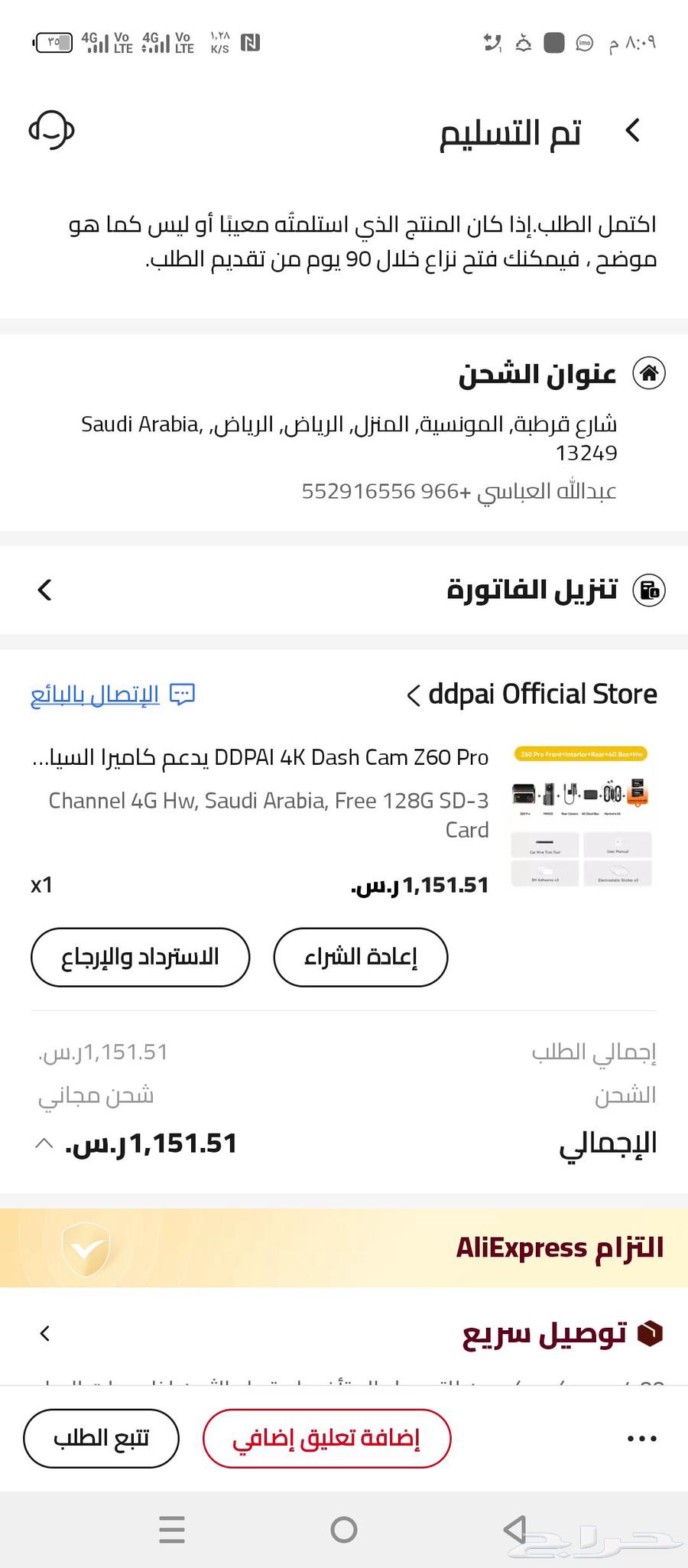Click the package icon beside توصيل سريع
688x1568 pixels.
tap(651, 1334)
